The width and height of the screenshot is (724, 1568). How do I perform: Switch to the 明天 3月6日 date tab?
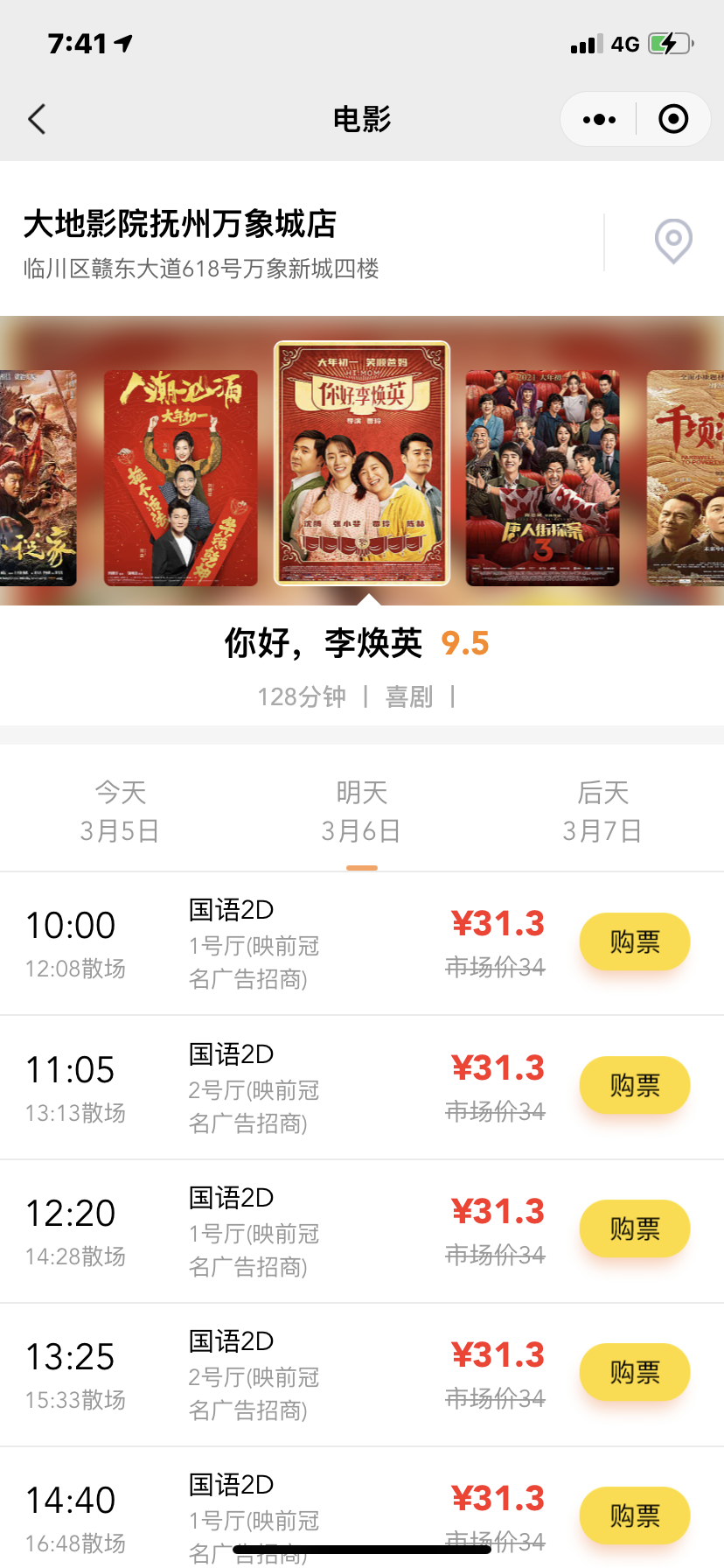[x=361, y=811]
